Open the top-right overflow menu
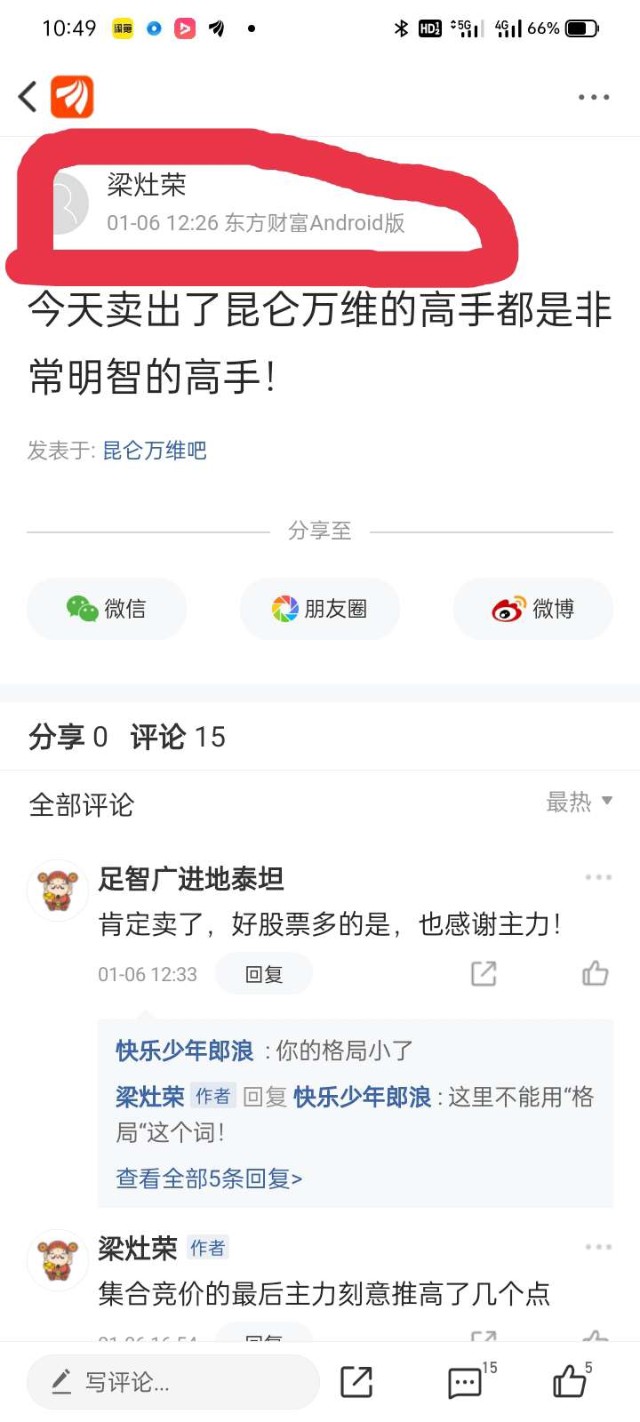Image resolution: width=640 pixels, height=1422 pixels. click(594, 97)
